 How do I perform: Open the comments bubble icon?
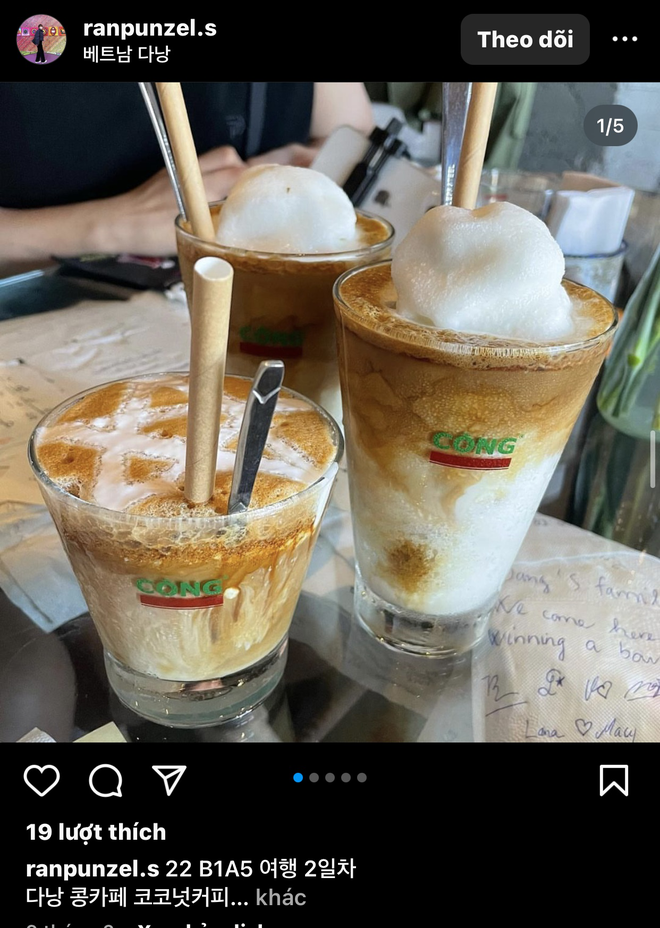tap(105, 780)
